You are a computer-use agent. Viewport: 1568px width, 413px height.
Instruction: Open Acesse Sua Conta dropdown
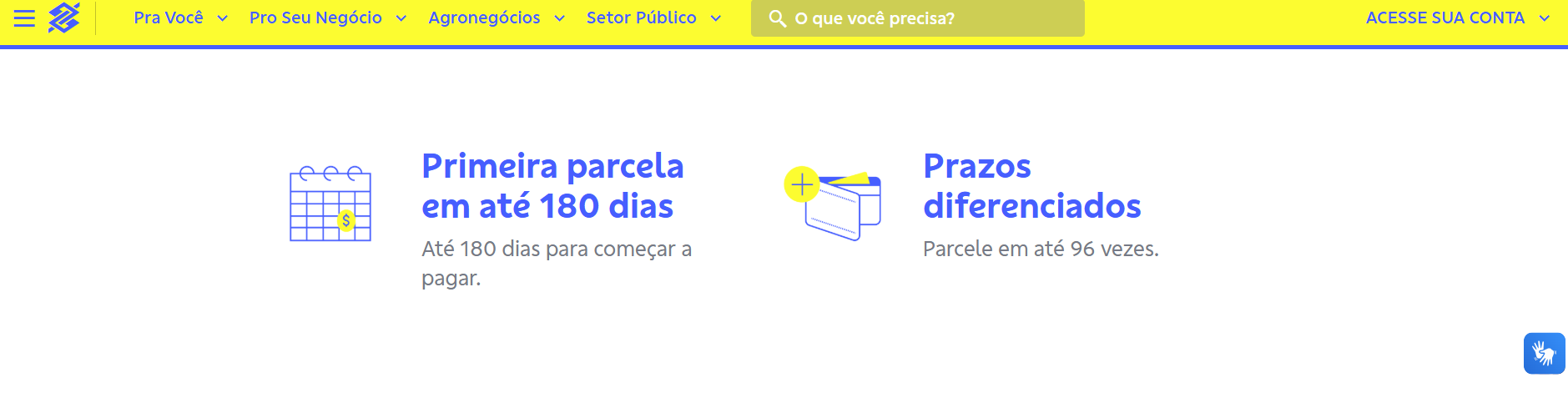pos(1457,18)
